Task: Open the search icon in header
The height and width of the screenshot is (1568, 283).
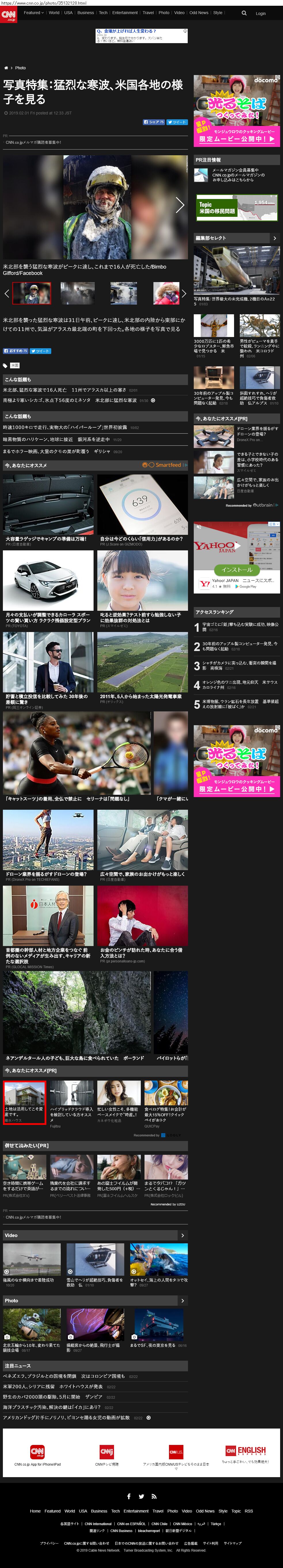Action: [x=244, y=13]
